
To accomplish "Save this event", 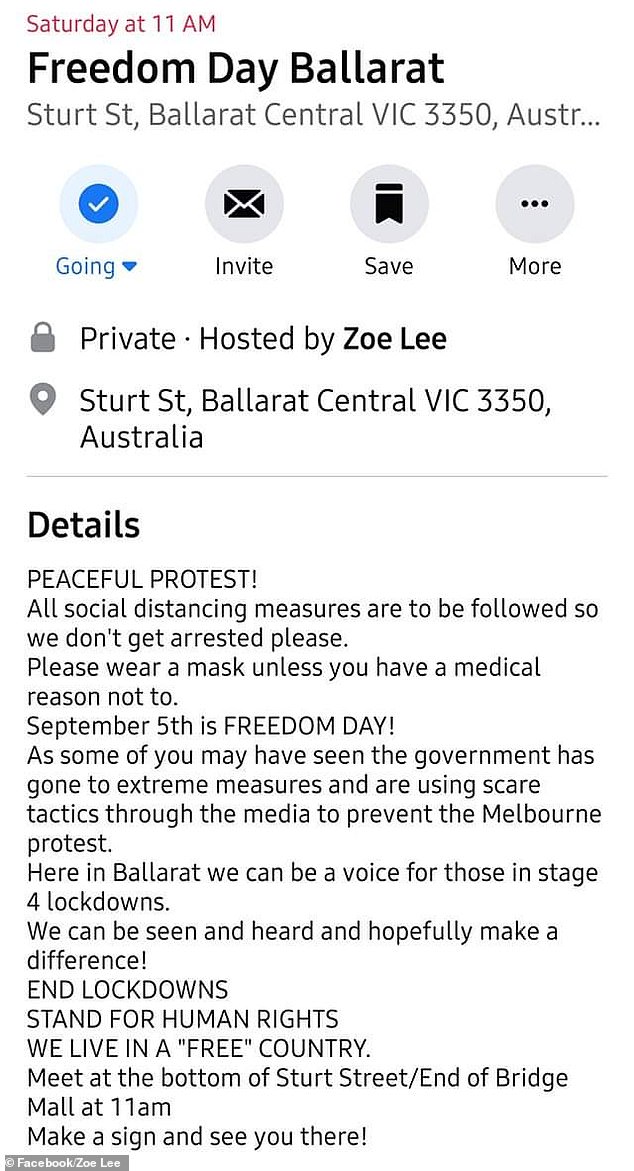I will click(x=389, y=205).
